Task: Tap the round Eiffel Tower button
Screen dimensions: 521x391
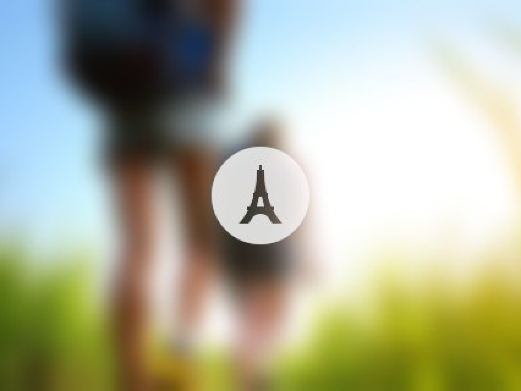Action: click(260, 196)
